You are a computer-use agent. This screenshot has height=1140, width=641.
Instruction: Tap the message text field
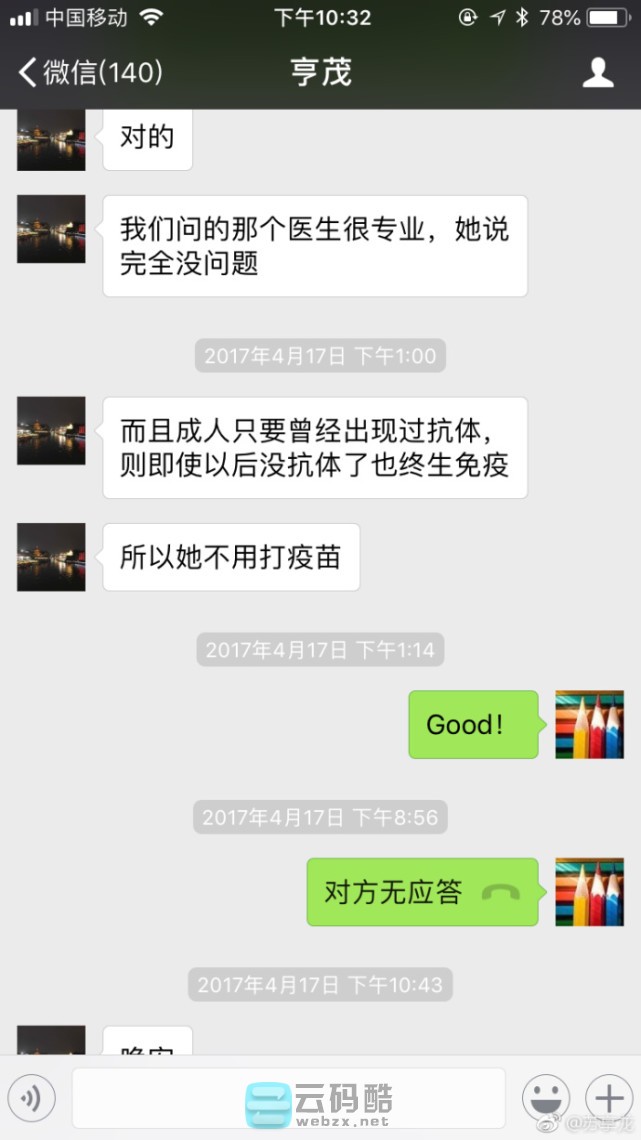click(288, 1098)
